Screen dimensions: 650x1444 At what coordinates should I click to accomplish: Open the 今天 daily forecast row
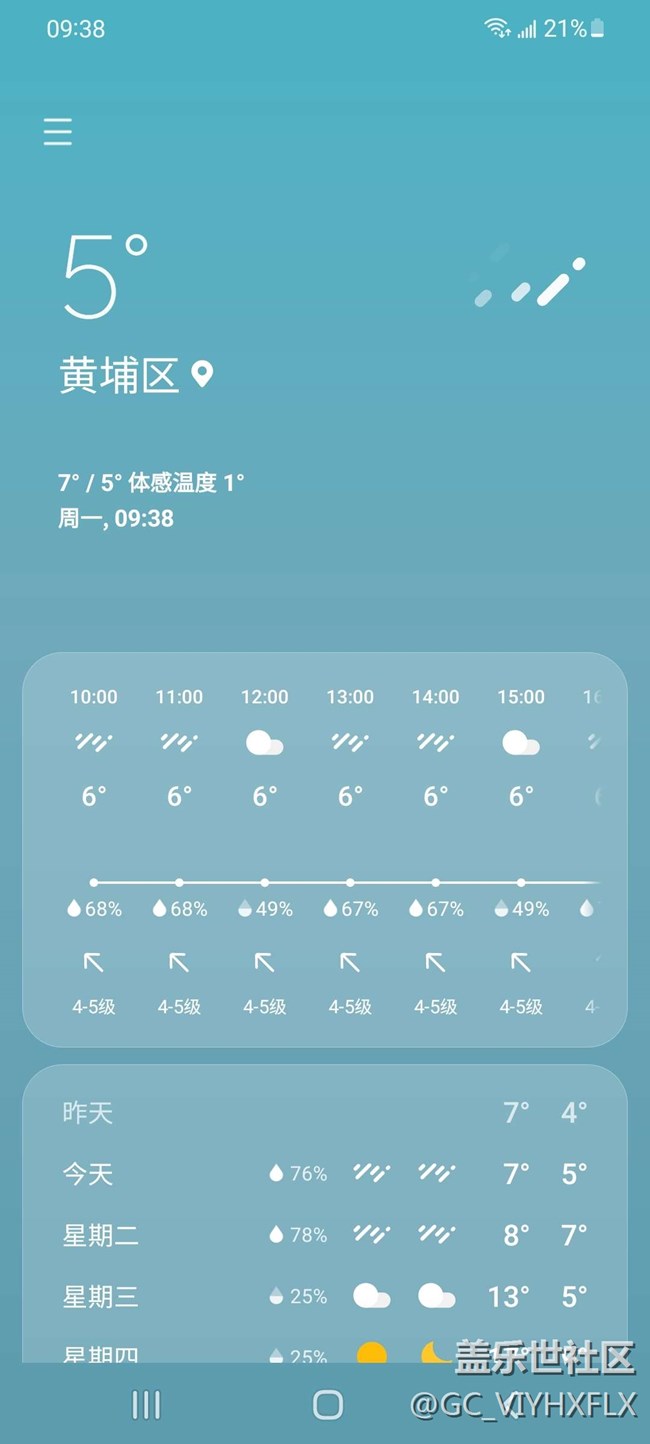324,1173
